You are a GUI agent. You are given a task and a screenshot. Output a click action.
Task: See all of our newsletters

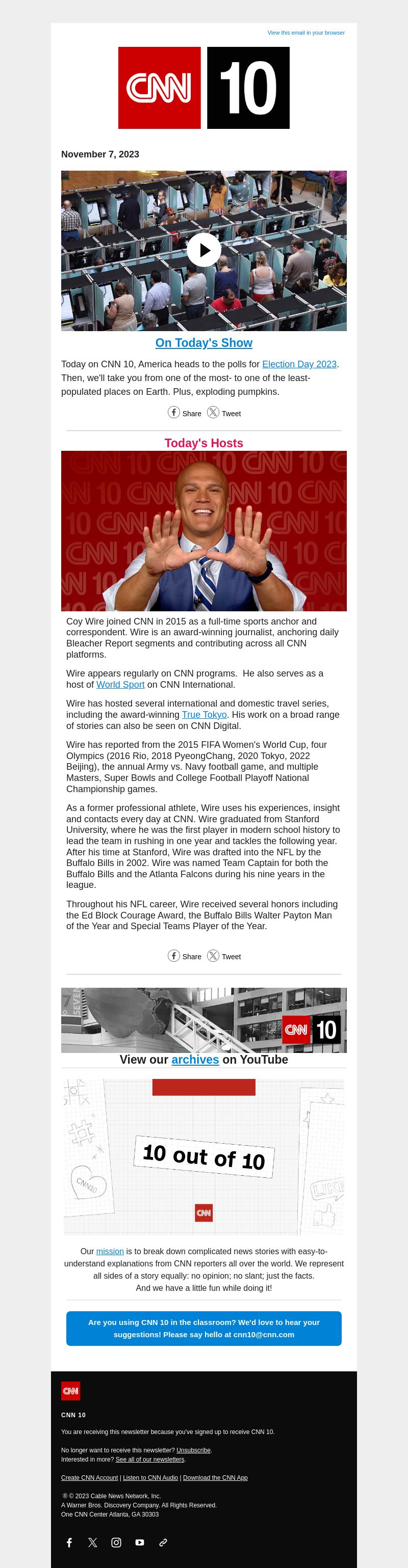click(150, 1459)
